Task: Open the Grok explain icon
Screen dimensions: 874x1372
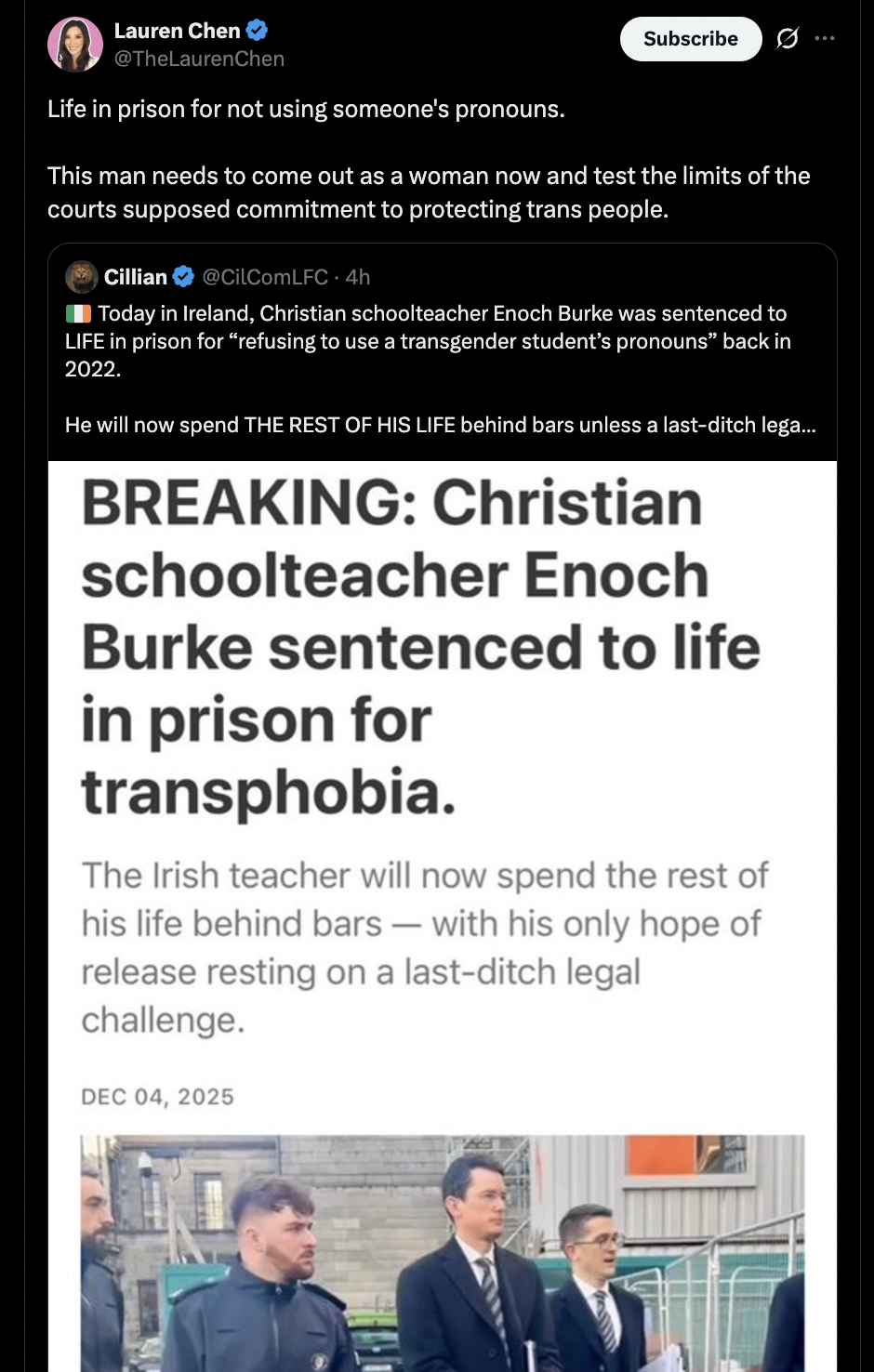Action: (x=787, y=39)
